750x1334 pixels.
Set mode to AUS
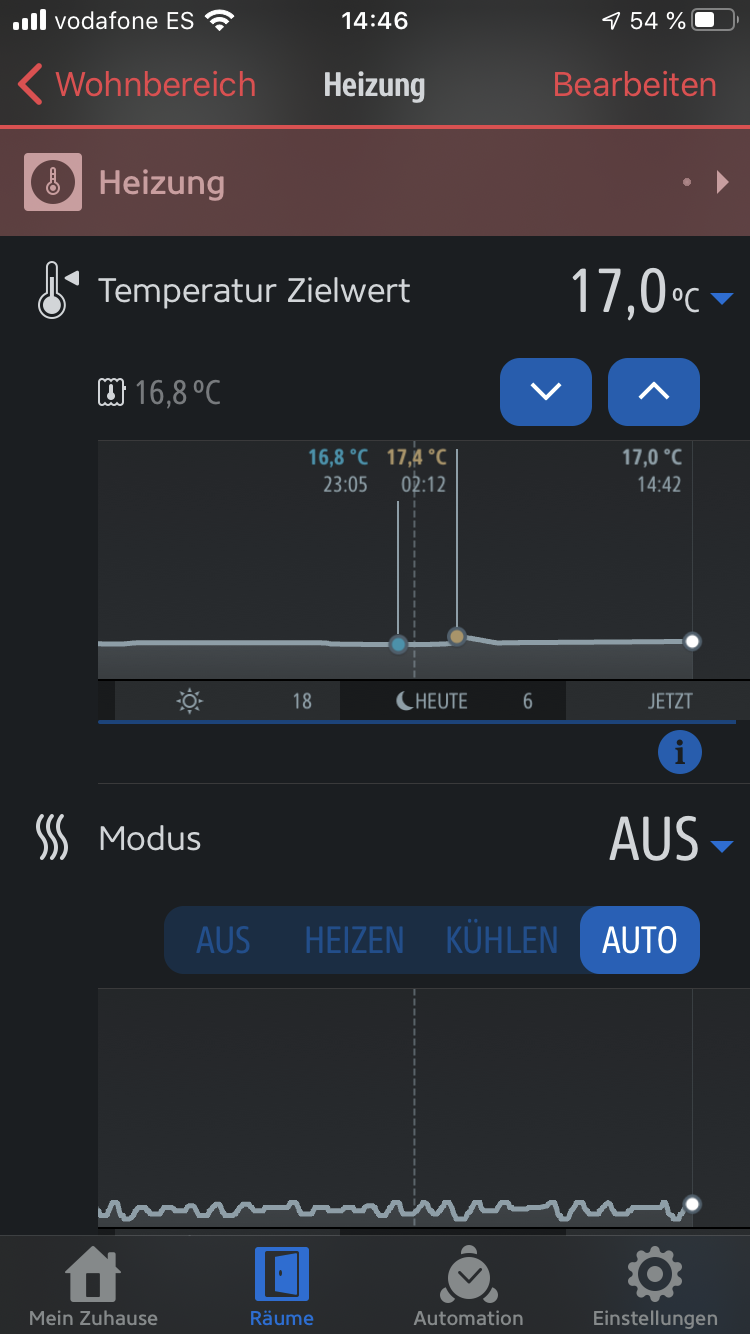click(x=223, y=940)
